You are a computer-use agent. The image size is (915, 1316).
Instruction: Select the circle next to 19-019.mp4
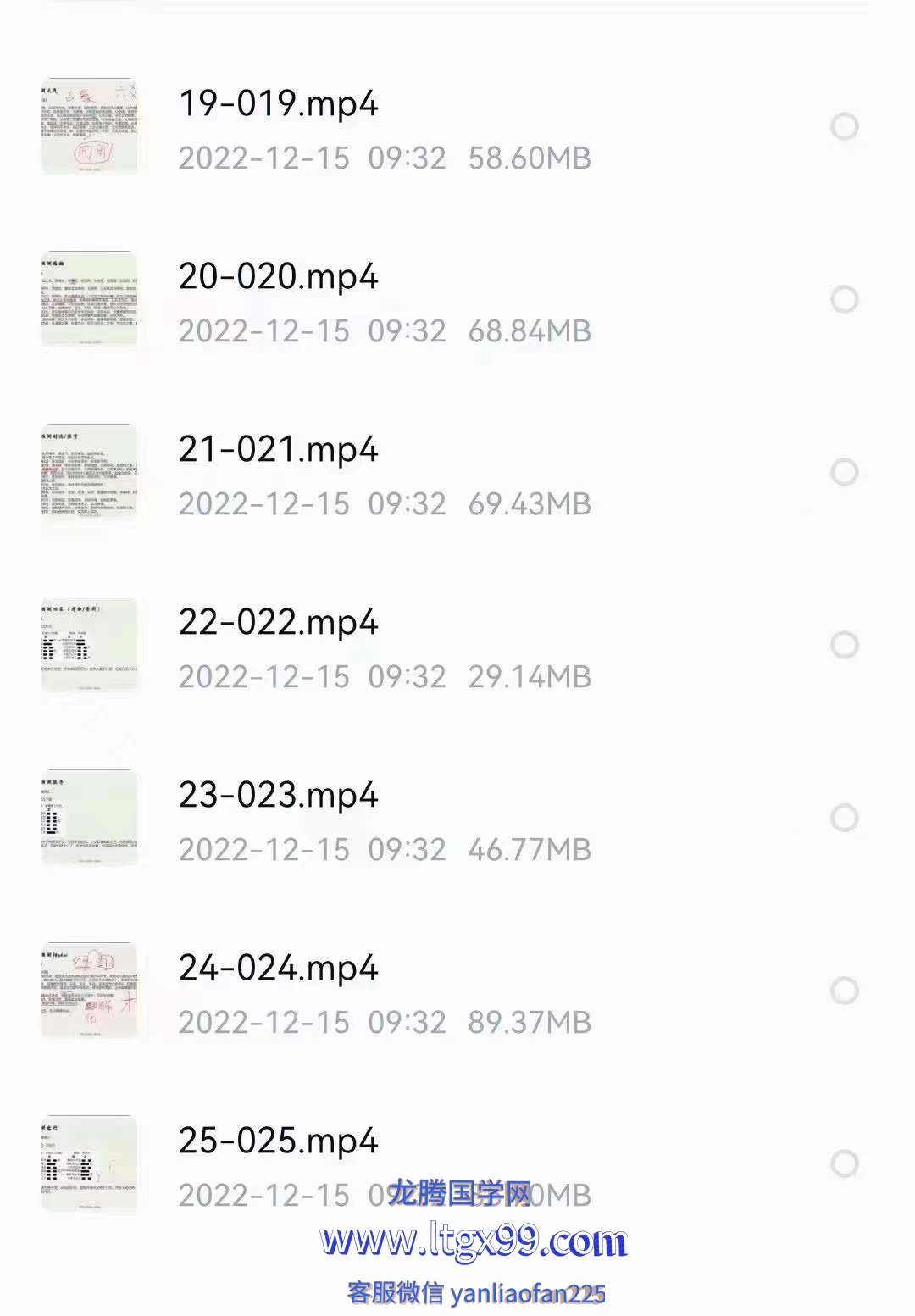click(x=844, y=127)
